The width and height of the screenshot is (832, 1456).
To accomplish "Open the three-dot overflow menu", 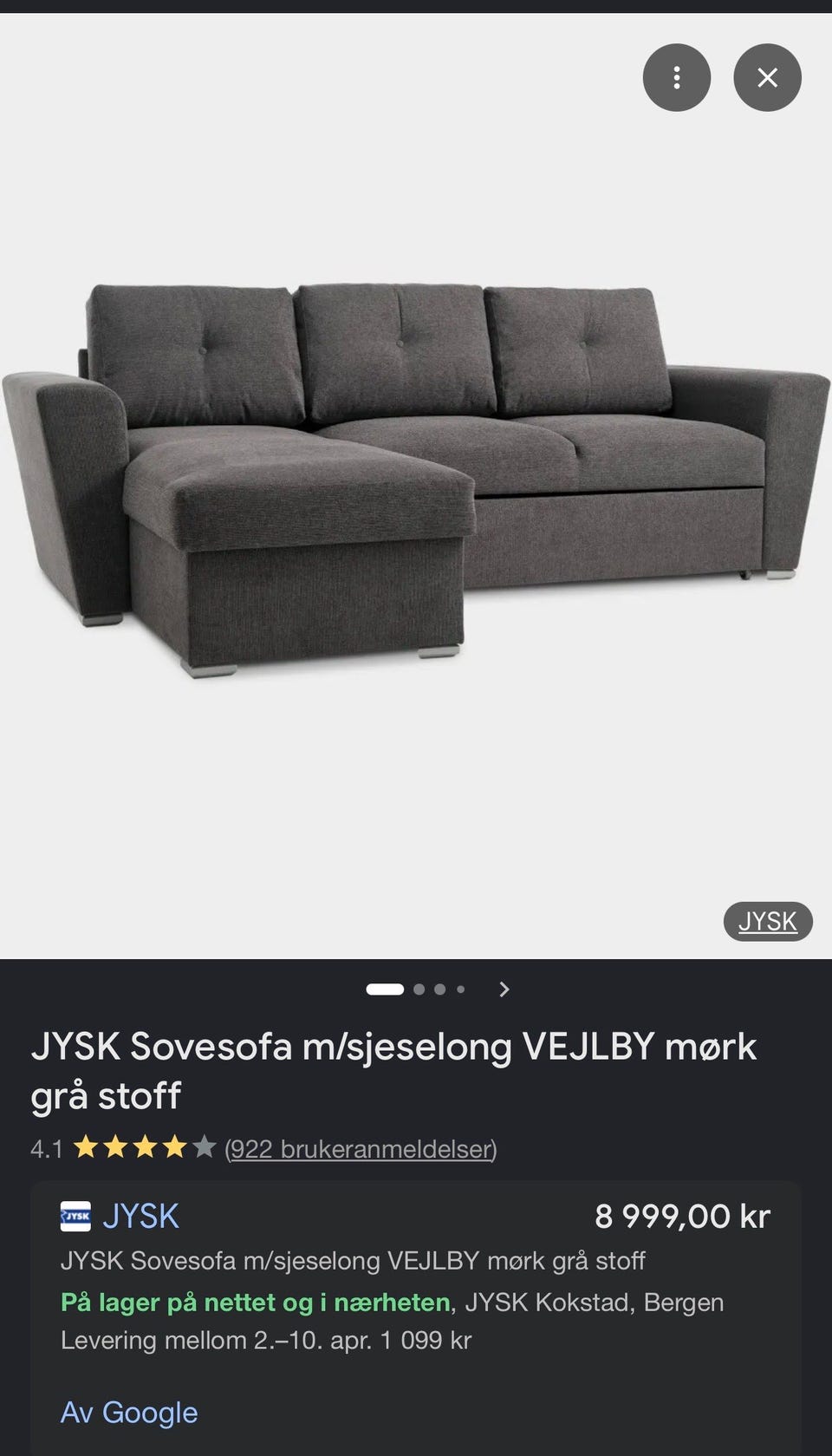I will point(676,78).
